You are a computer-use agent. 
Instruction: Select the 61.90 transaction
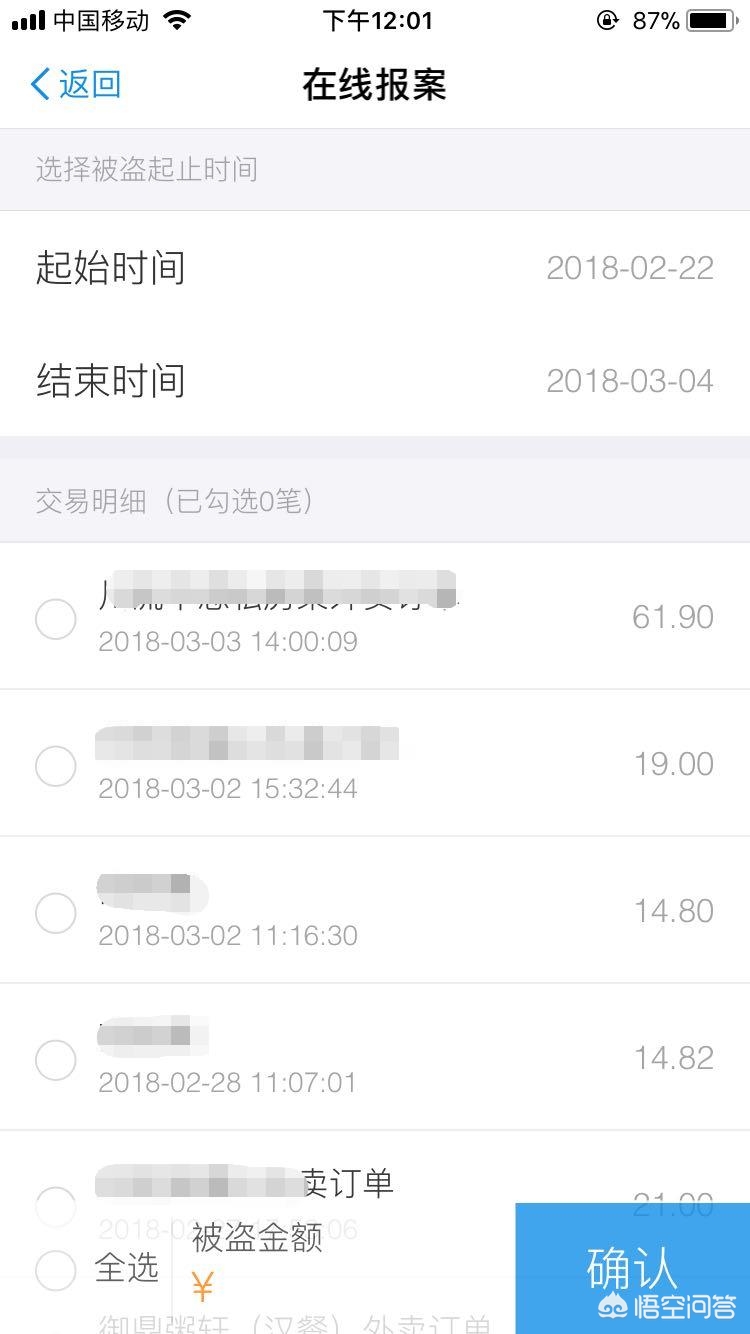pos(56,619)
